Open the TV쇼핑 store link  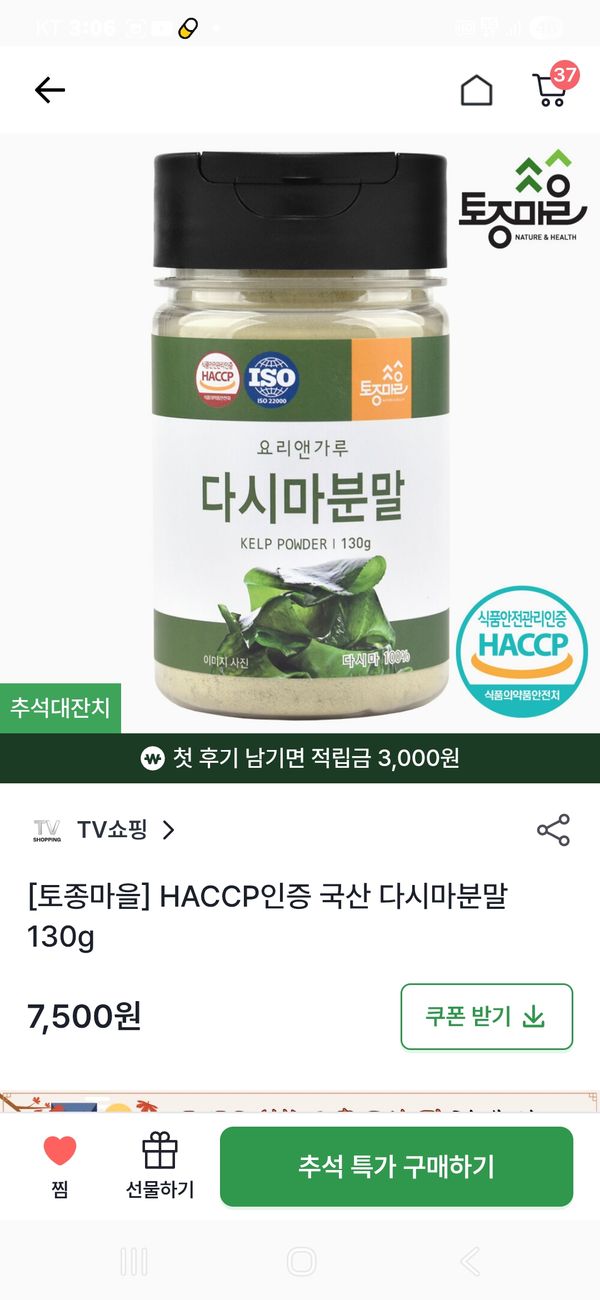[104, 830]
